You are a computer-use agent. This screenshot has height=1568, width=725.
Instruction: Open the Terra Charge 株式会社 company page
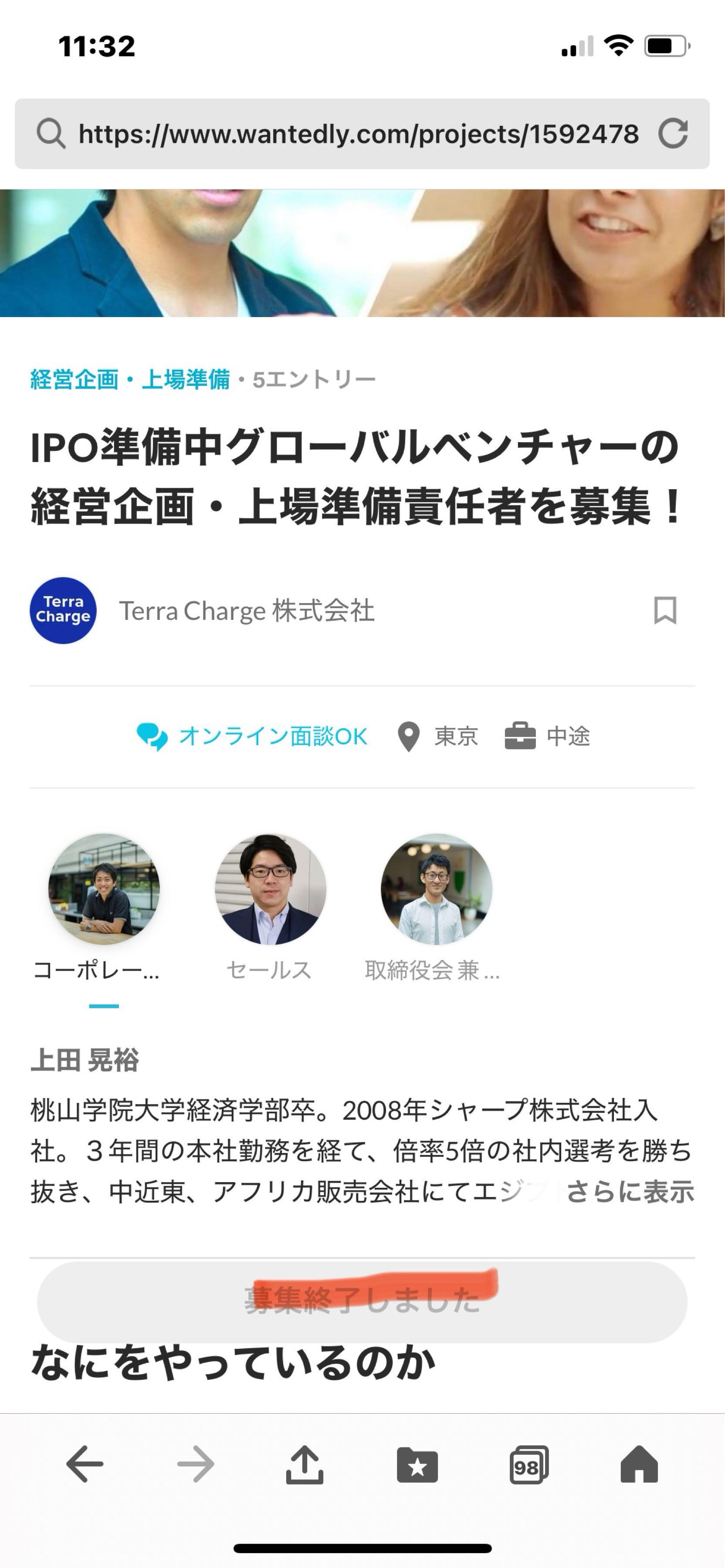click(246, 611)
